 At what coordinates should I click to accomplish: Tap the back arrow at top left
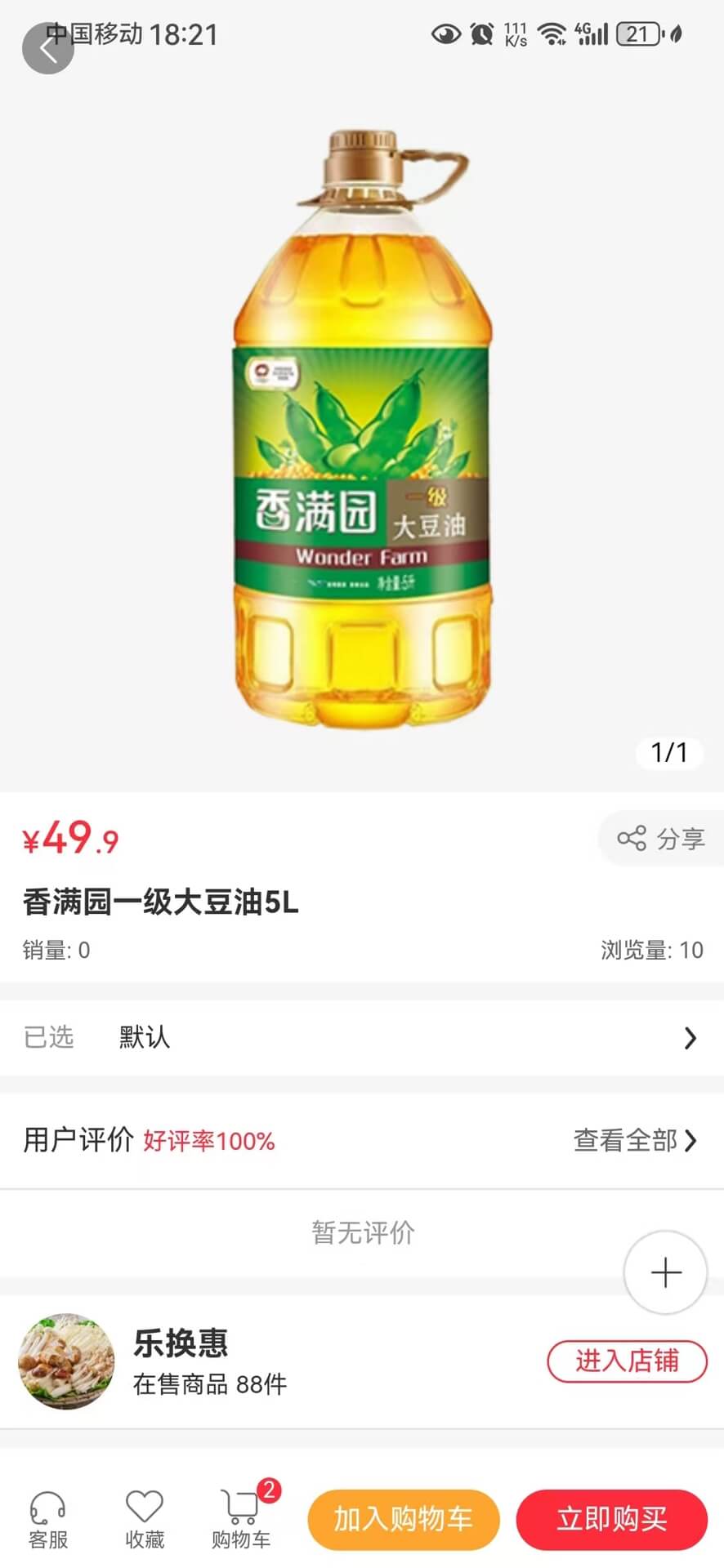click(47, 49)
